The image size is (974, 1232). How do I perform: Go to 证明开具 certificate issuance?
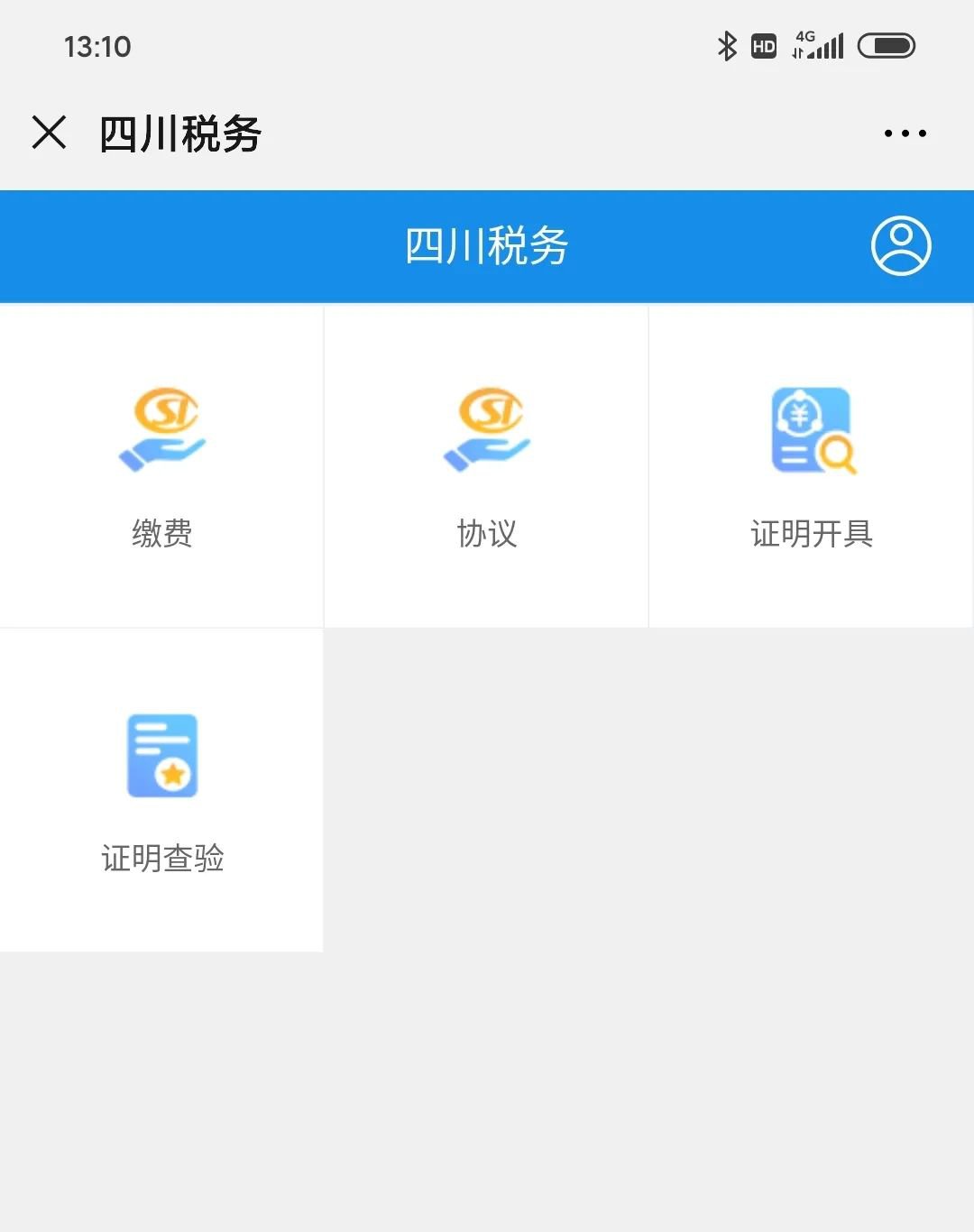pos(812,466)
